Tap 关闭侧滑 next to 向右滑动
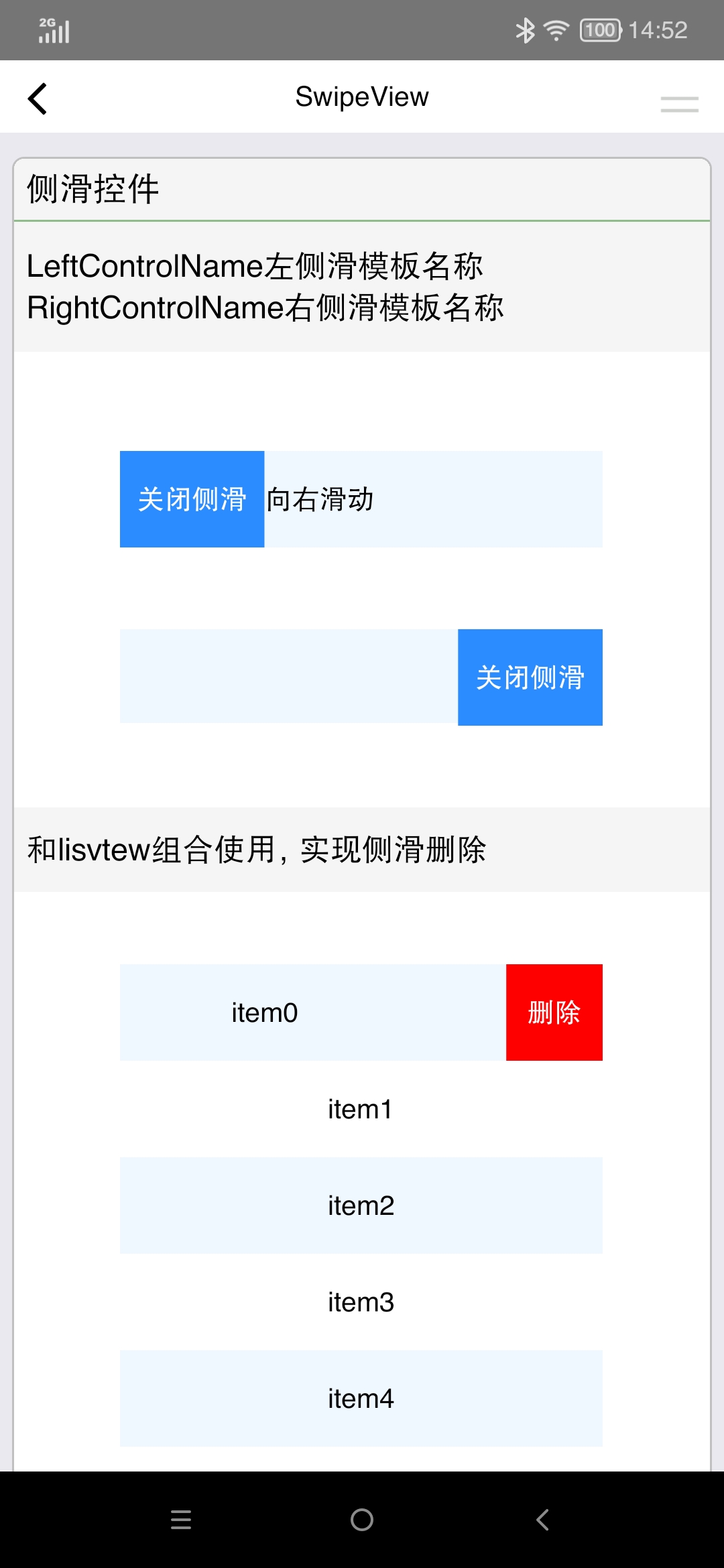The width and height of the screenshot is (724, 1568). [x=192, y=499]
